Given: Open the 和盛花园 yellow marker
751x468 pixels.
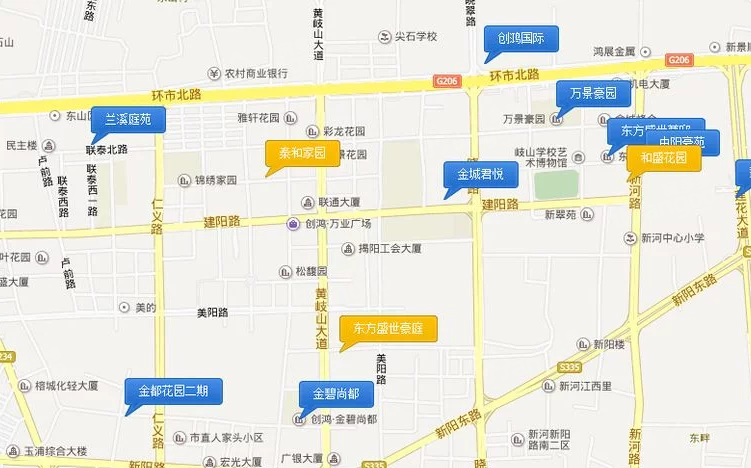Looking at the screenshot, I should coord(664,158).
